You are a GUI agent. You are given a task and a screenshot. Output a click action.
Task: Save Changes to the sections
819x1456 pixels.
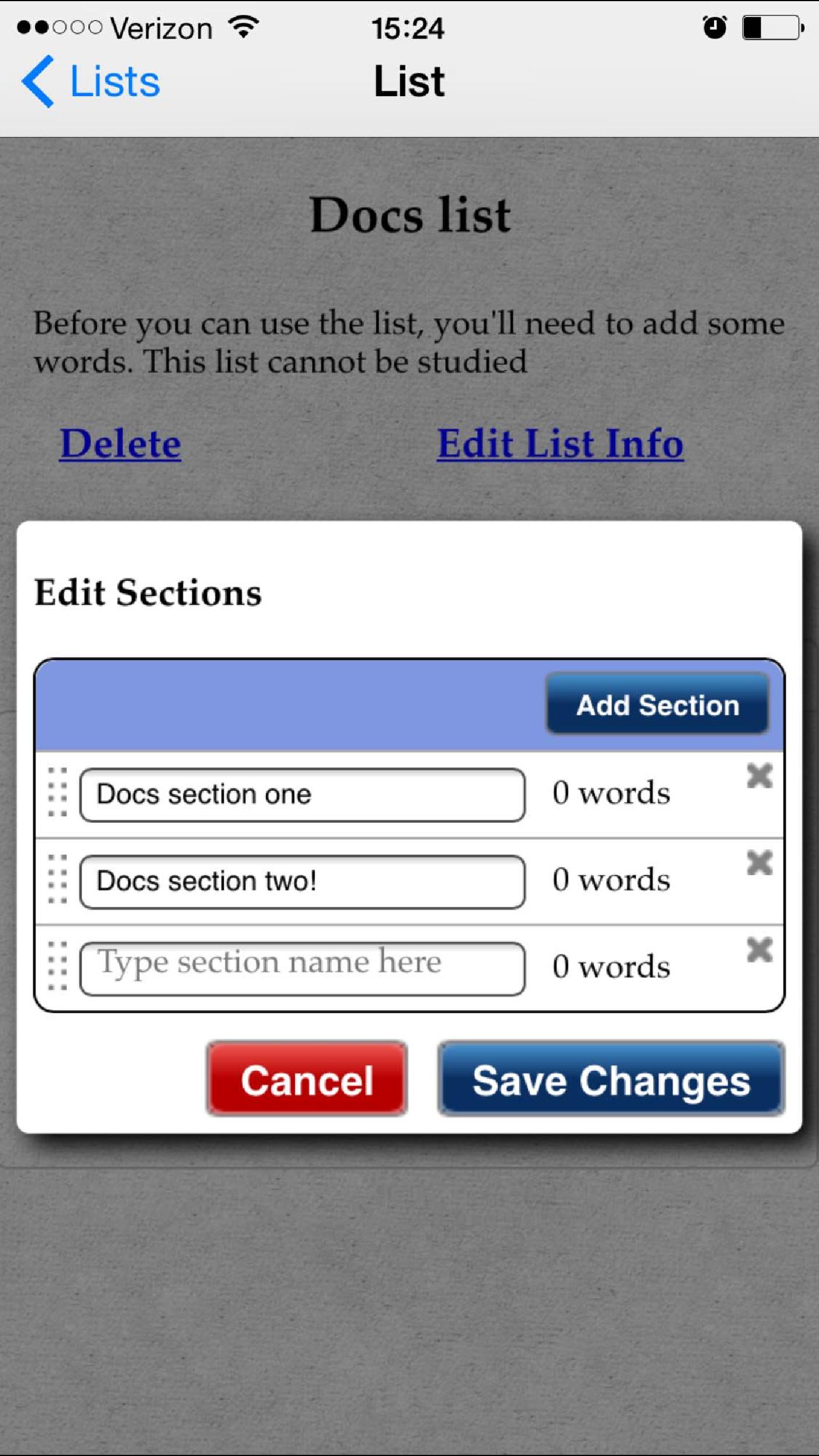[x=611, y=1079]
